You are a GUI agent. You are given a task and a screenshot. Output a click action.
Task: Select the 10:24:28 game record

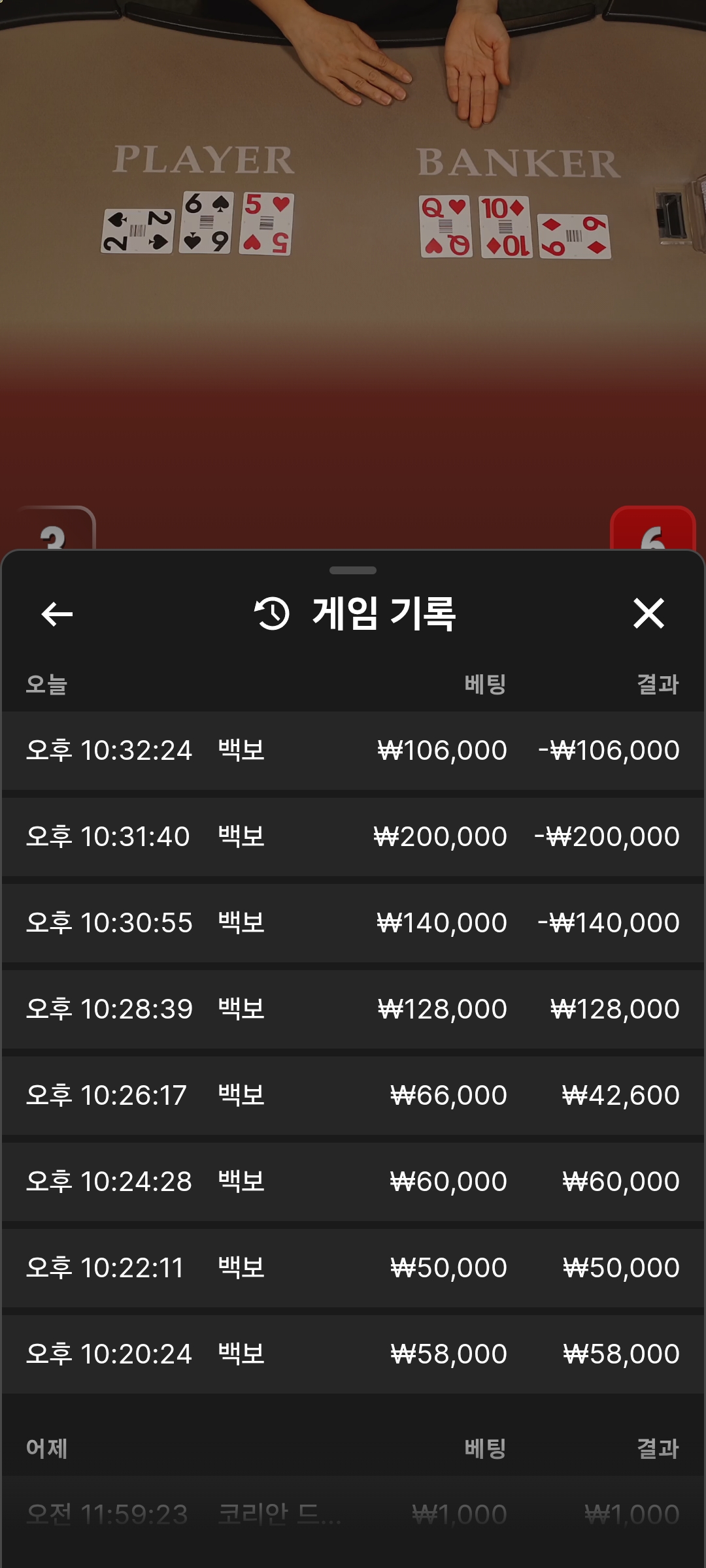pos(353,1181)
